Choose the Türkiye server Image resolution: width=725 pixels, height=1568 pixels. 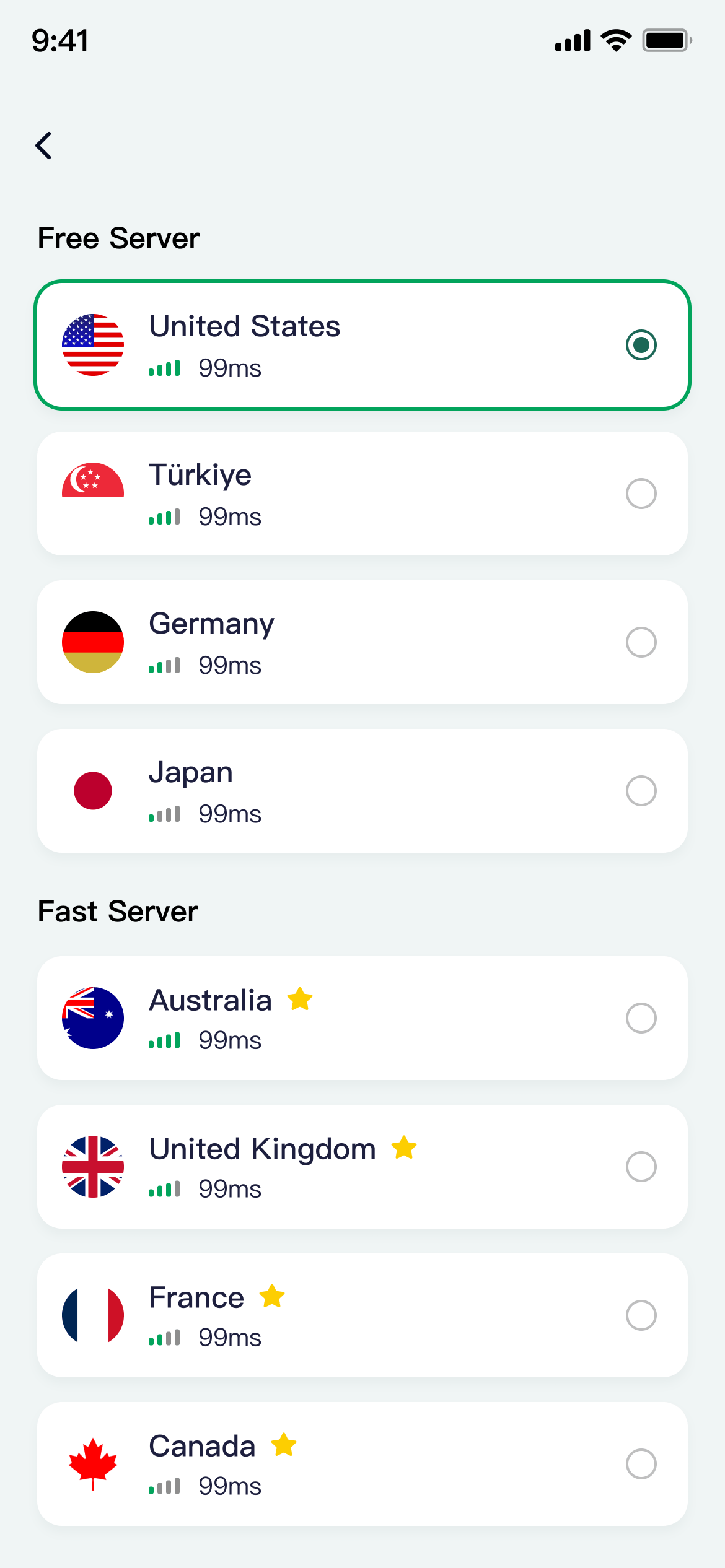coord(641,494)
